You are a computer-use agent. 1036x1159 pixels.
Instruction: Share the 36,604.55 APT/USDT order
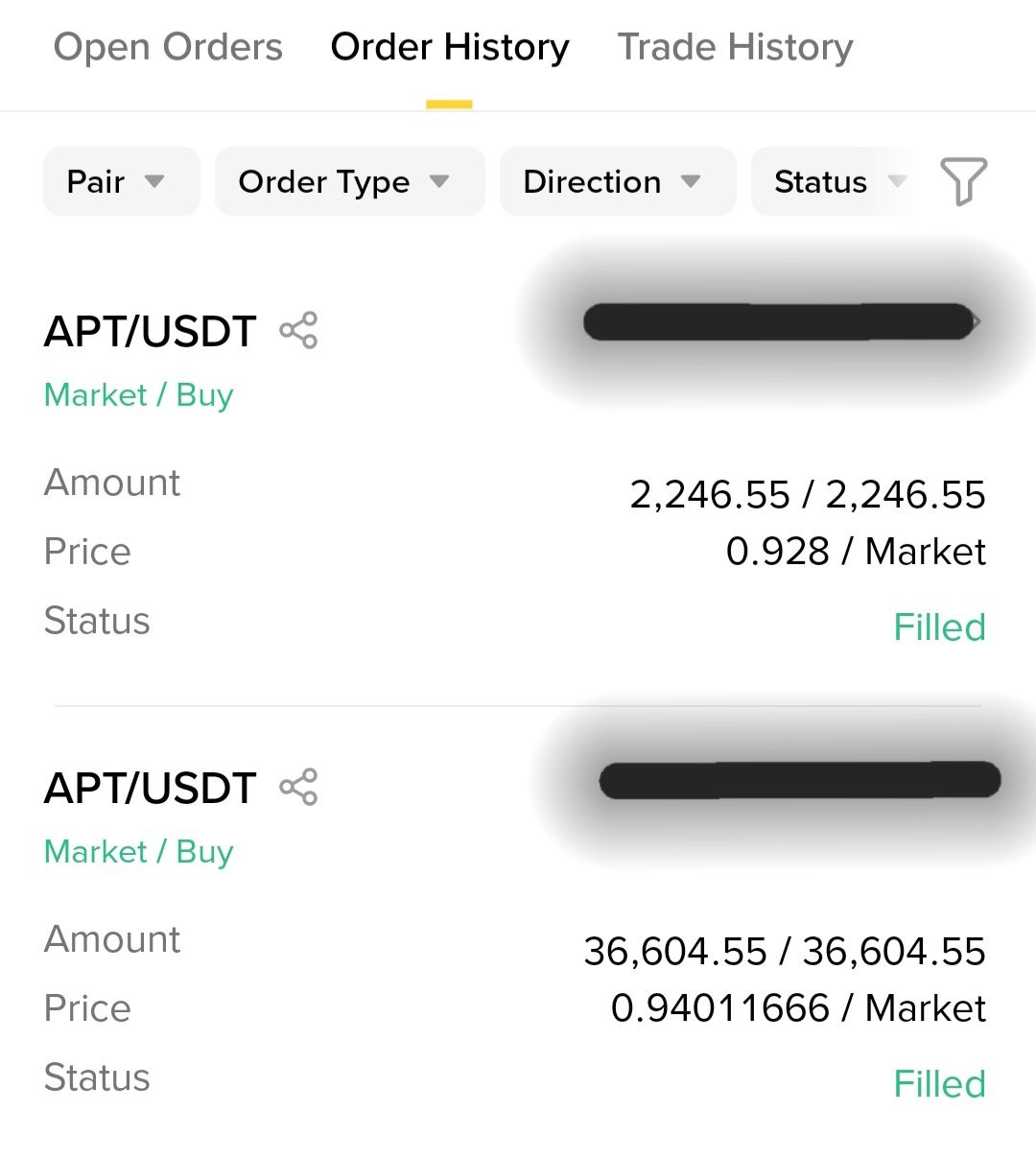[298, 787]
